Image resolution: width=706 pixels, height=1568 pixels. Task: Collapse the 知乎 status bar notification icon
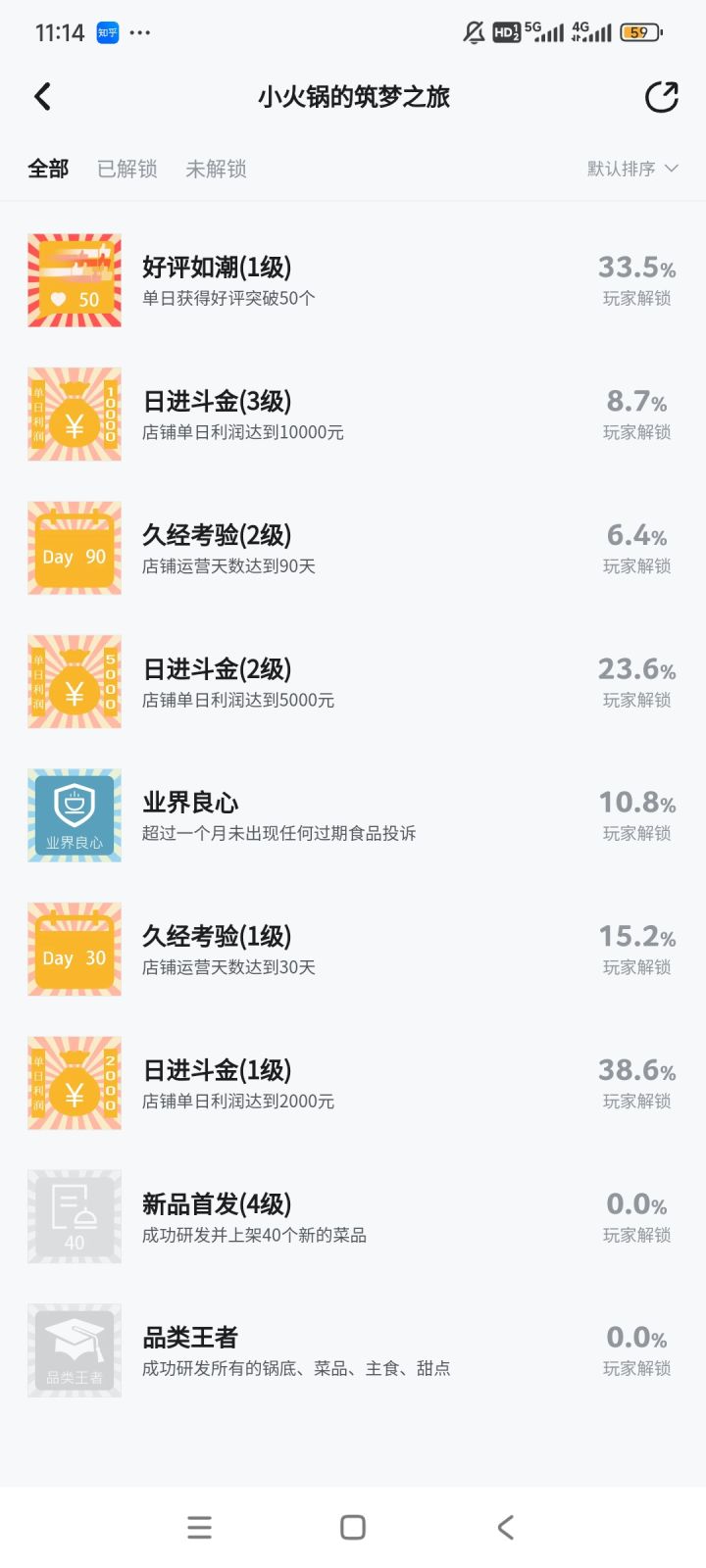108,32
